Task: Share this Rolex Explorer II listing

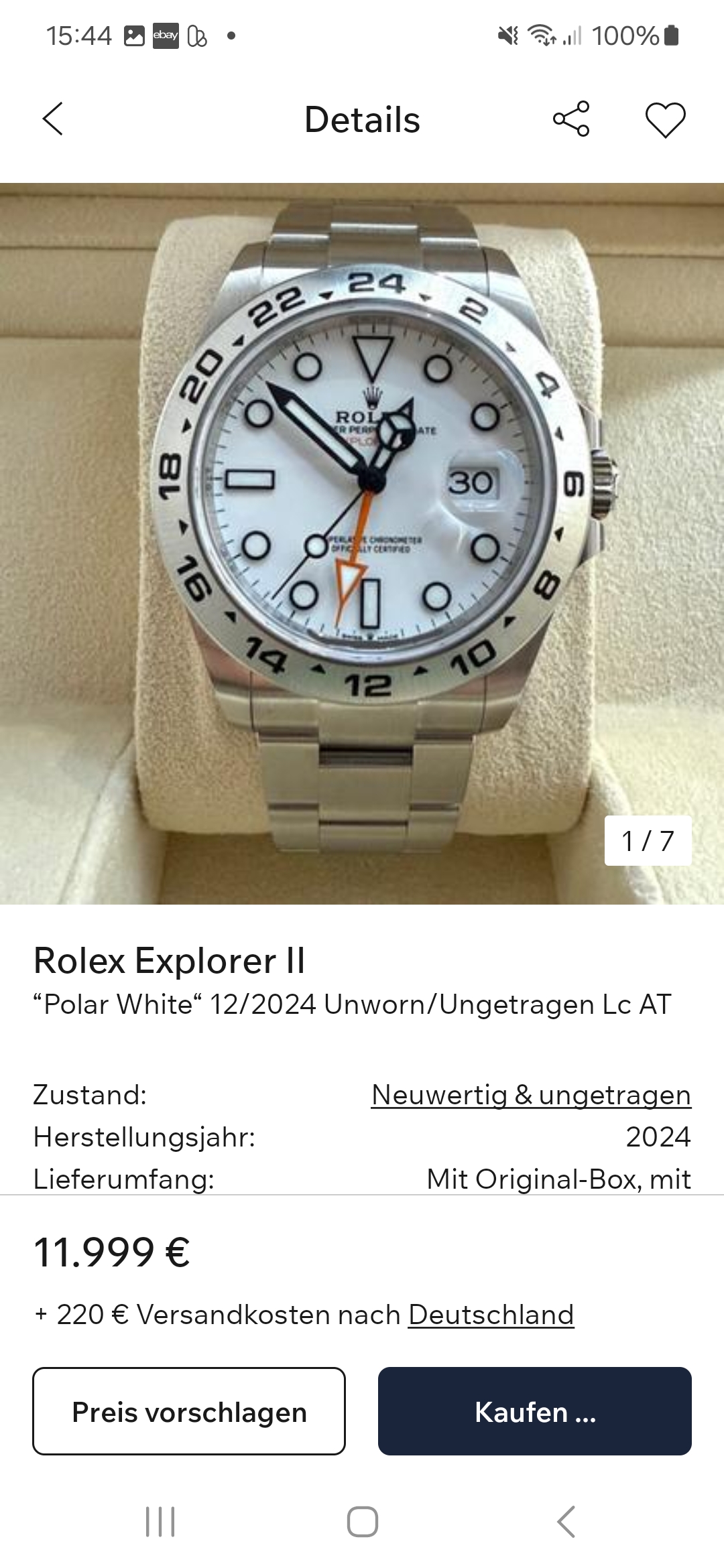Action: [x=571, y=119]
